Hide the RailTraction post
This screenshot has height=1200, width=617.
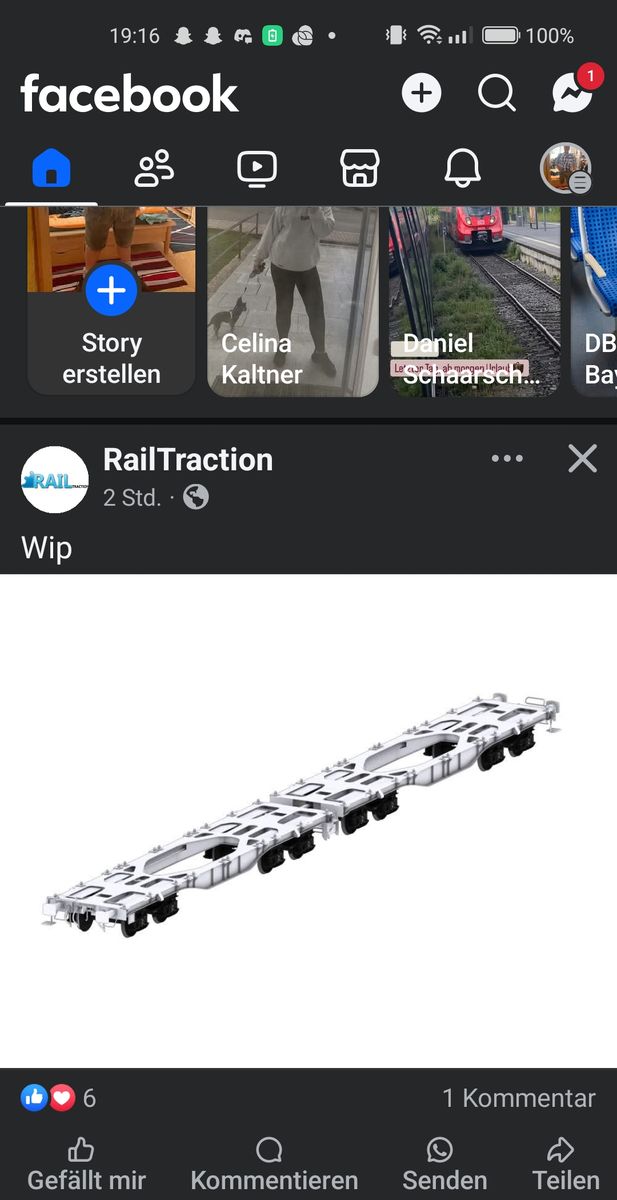tap(582, 459)
